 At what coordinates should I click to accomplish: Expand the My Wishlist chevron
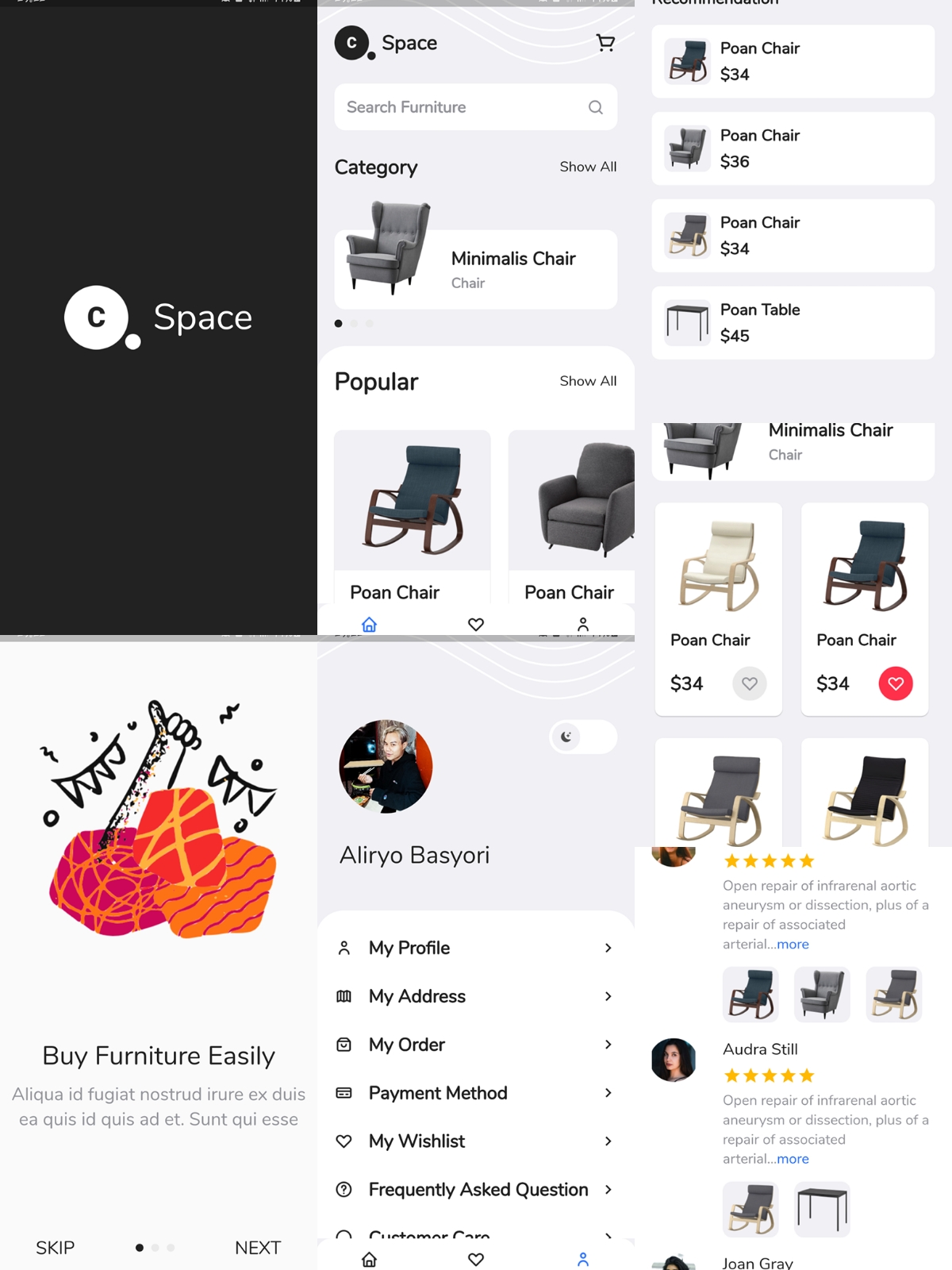608,1141
